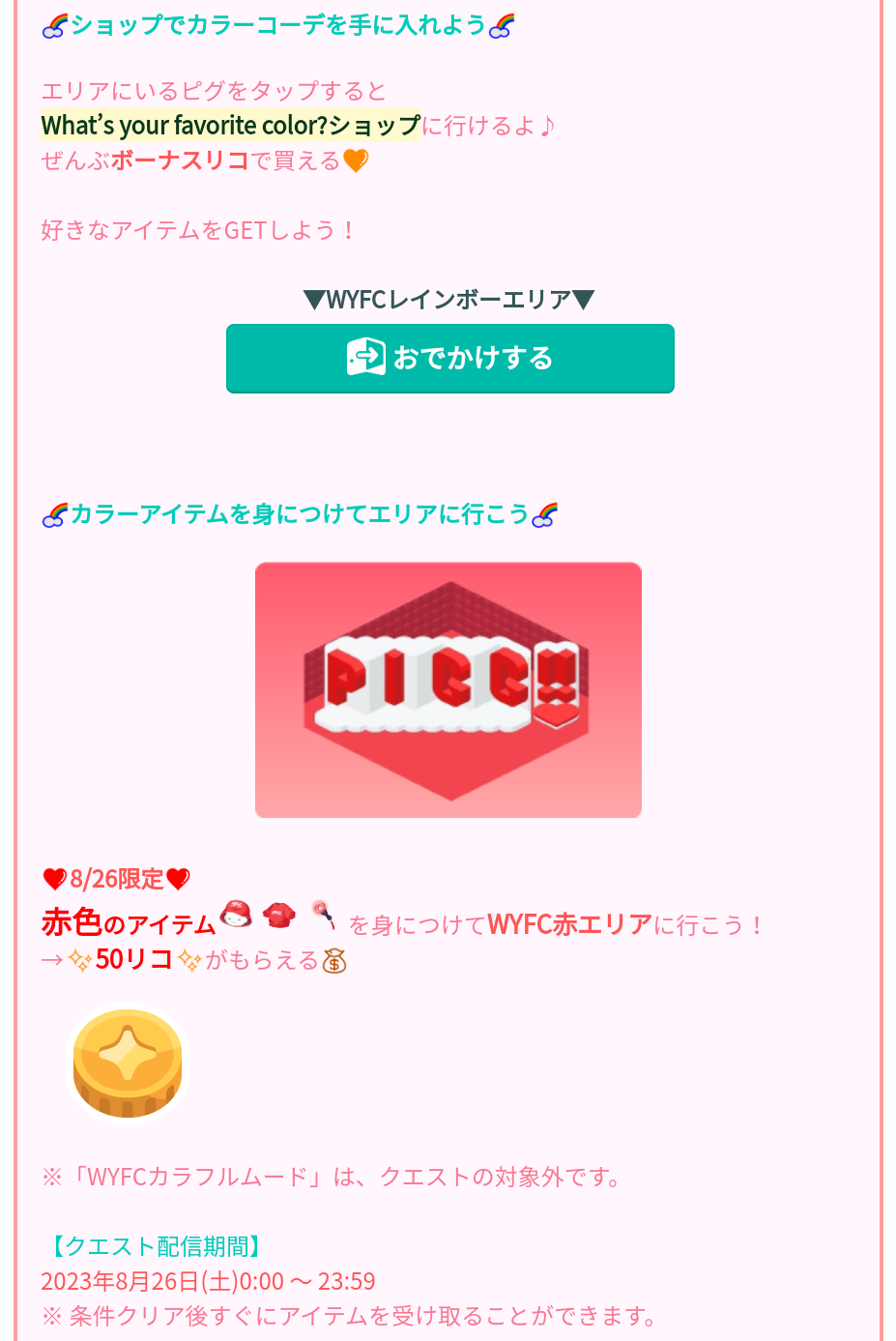The image size is (896, 1341).
Task: Tap the おでかけする button
Action: [449, 359]
